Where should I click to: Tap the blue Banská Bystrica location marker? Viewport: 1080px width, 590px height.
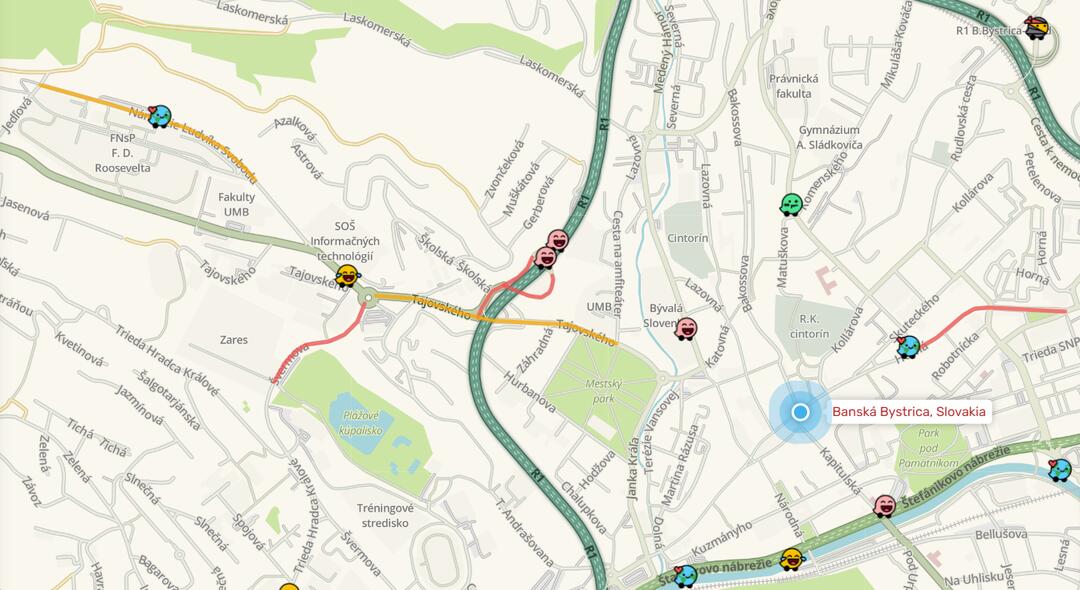point(800,411)
